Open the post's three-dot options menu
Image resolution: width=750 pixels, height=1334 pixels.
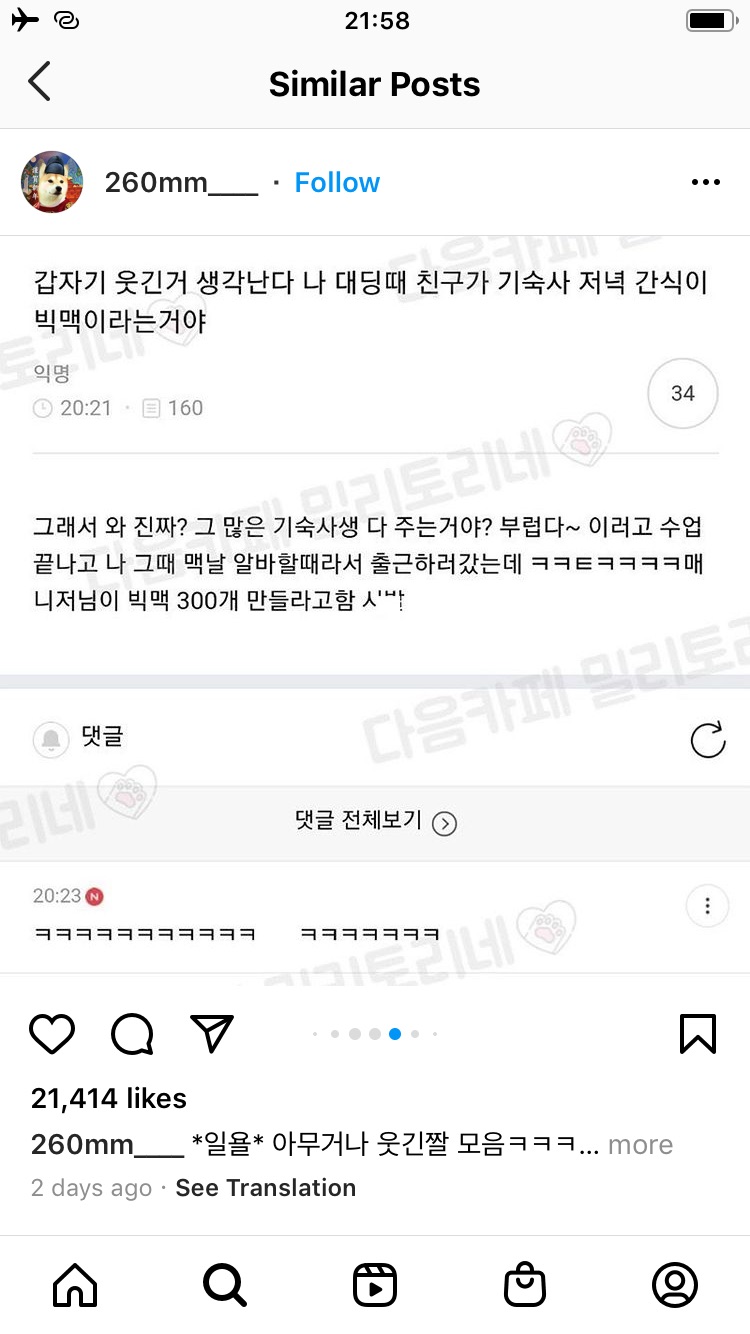[705, 182]
